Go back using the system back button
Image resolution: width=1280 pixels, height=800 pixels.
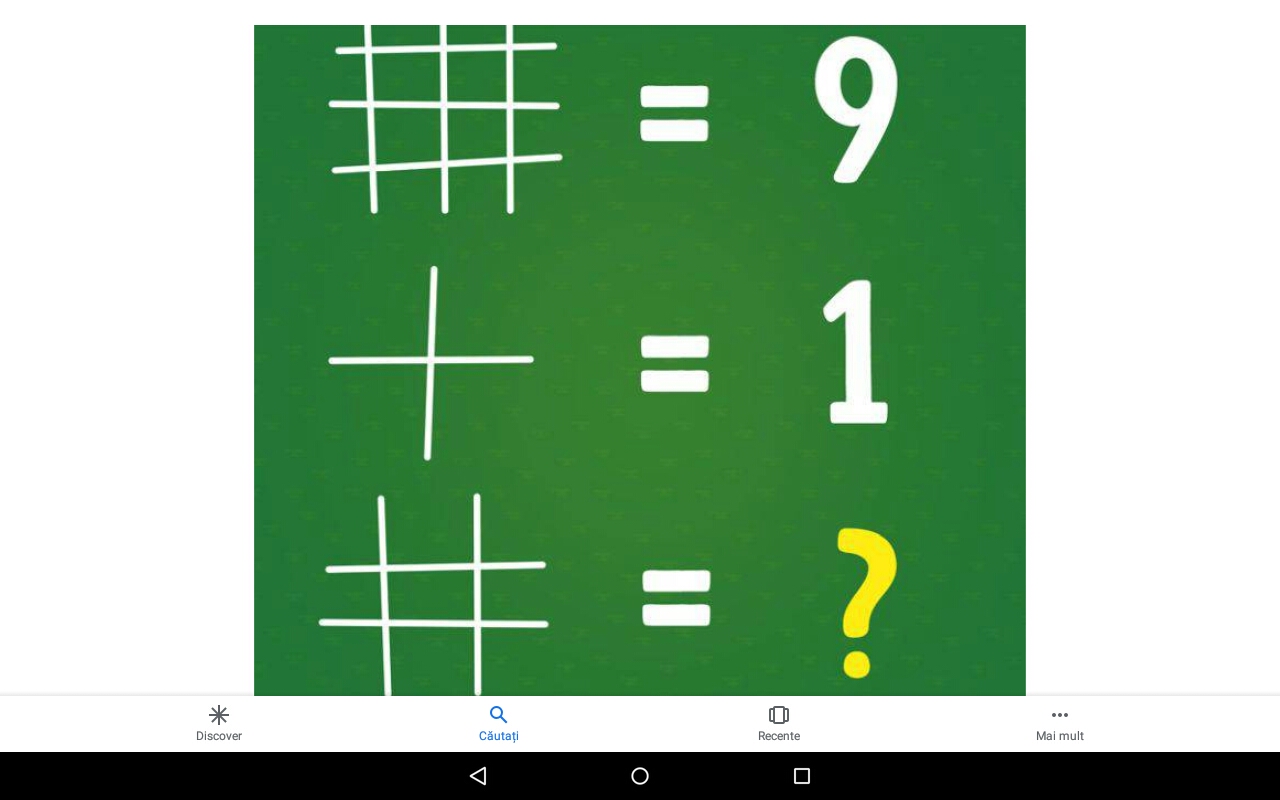(478, 776)
